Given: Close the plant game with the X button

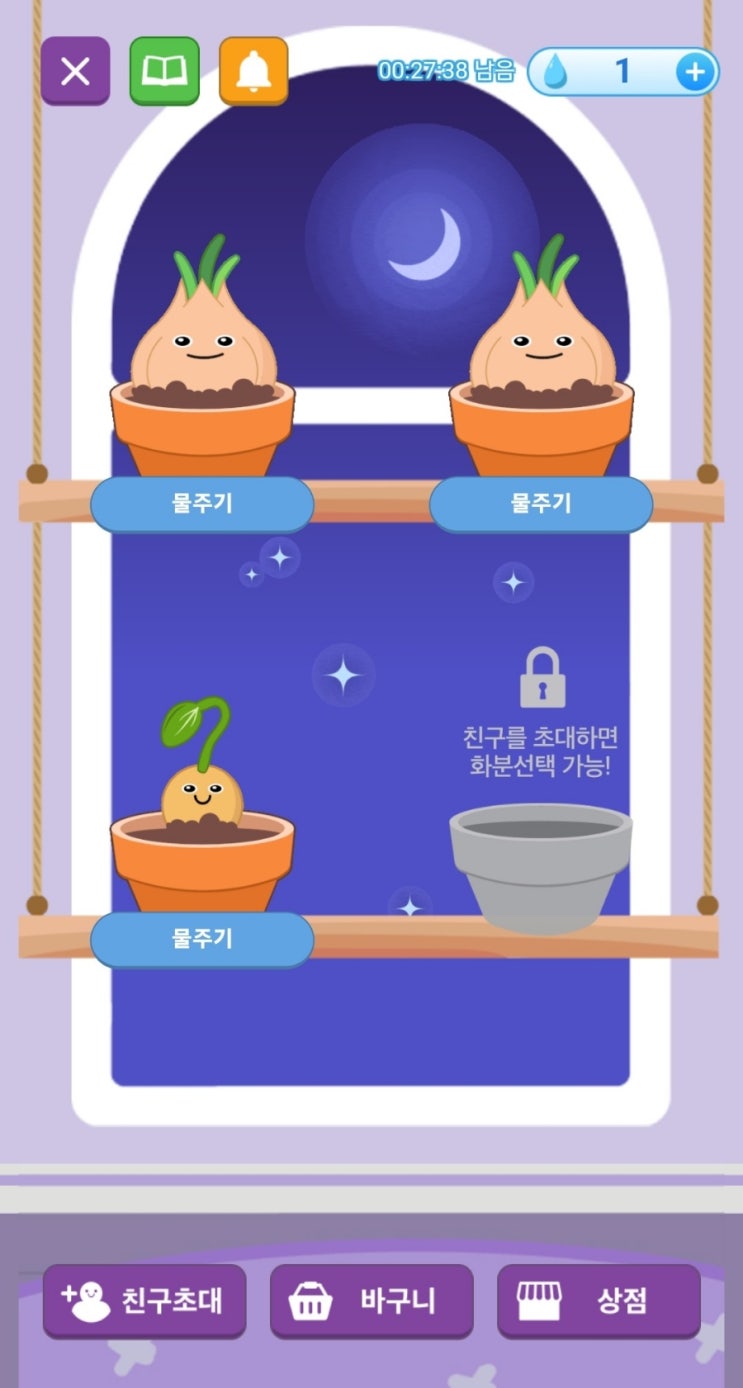Looking at the screenshot, I should (75, 71).
